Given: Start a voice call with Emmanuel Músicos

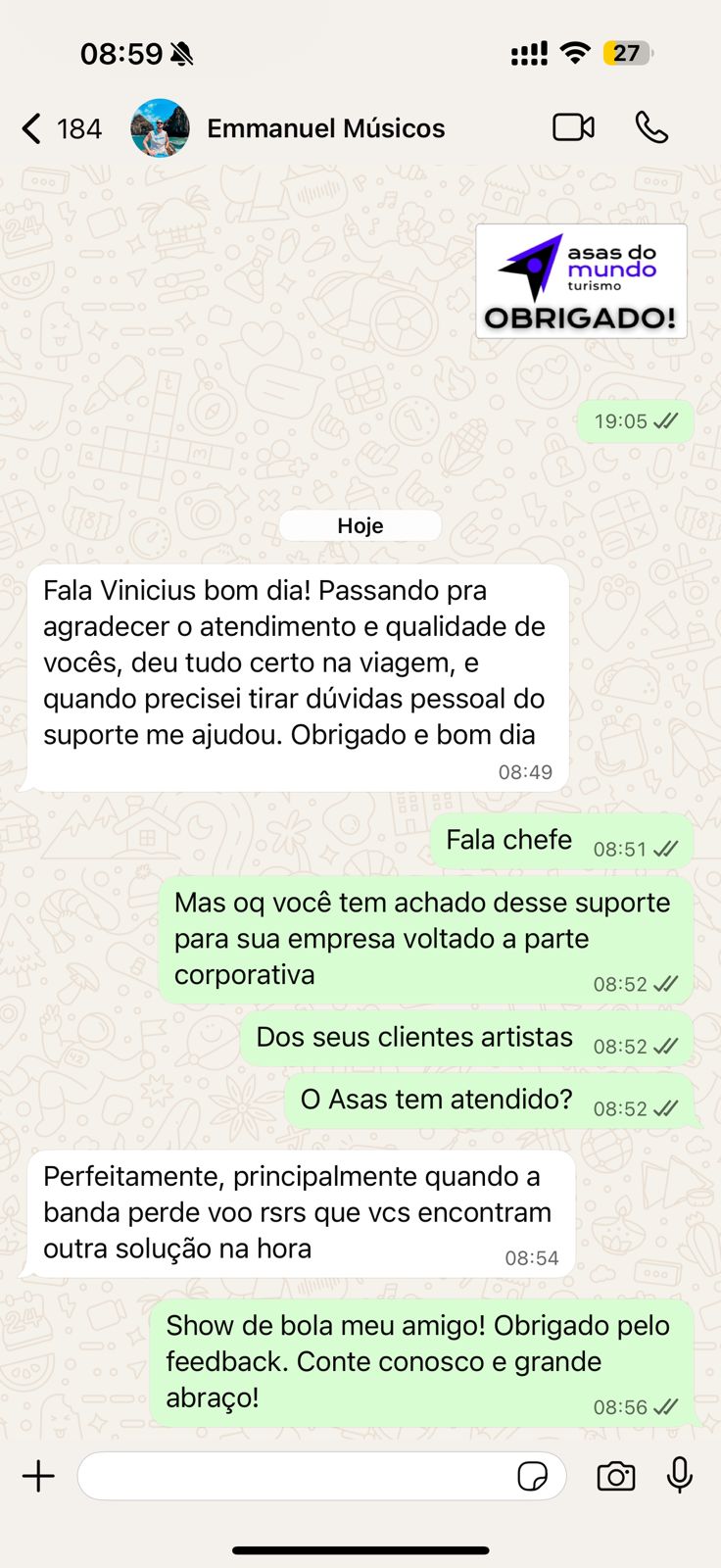Looking at the screenshot, I should 651,127.
